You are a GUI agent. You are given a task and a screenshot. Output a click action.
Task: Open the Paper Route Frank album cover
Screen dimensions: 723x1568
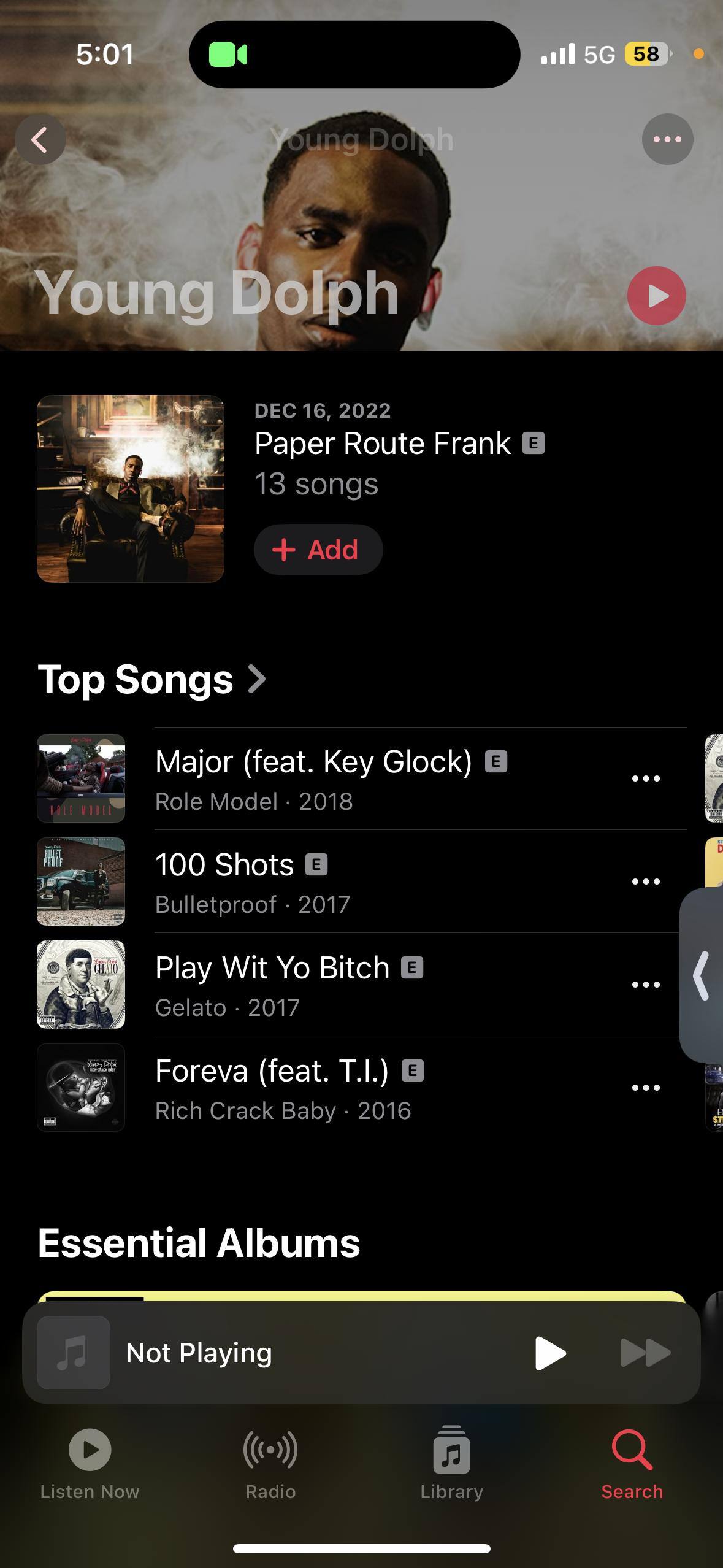click(131, 489)
